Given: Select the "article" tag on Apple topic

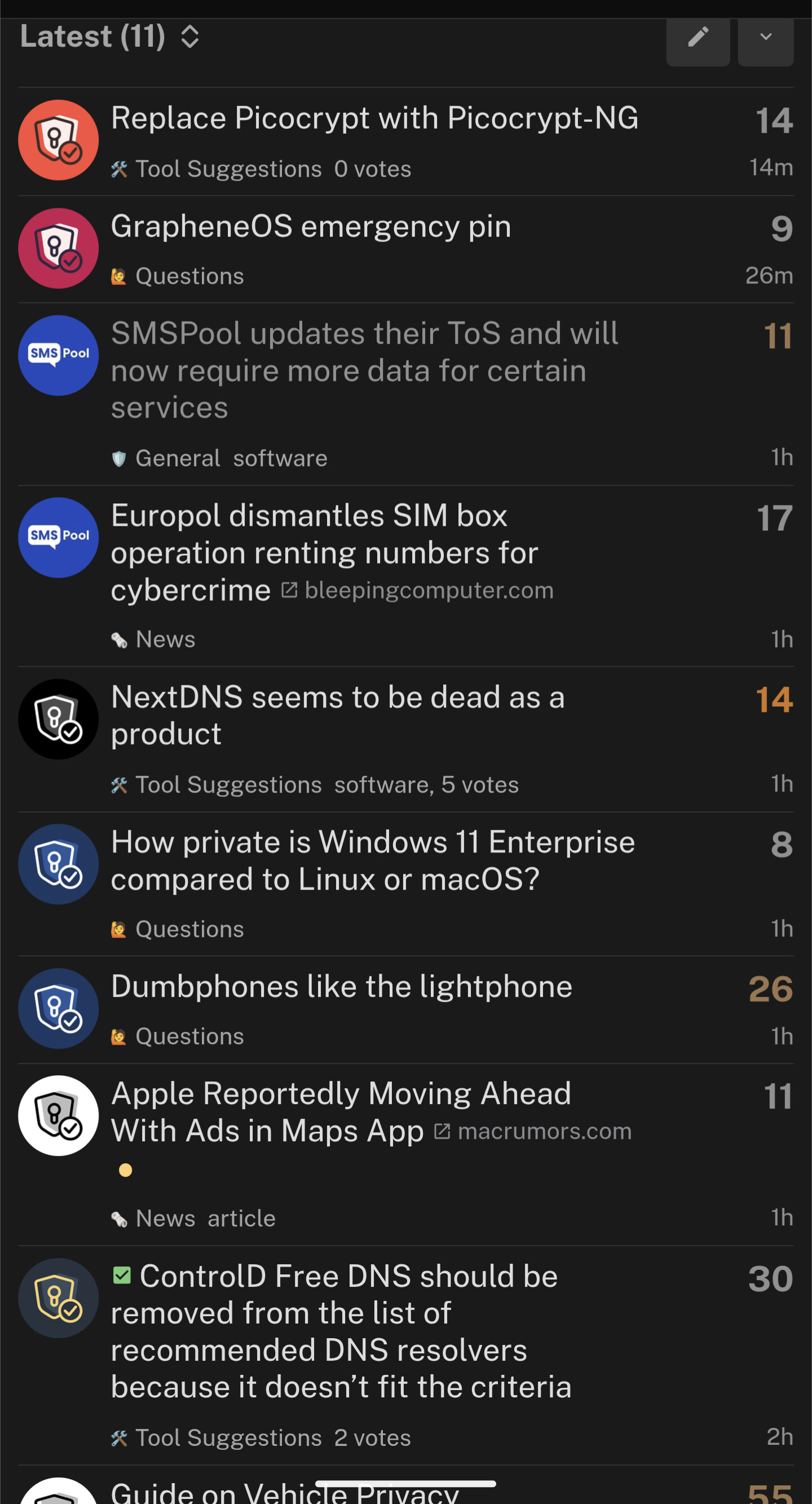Looking at the screenshot, I should pos(242,1219).
